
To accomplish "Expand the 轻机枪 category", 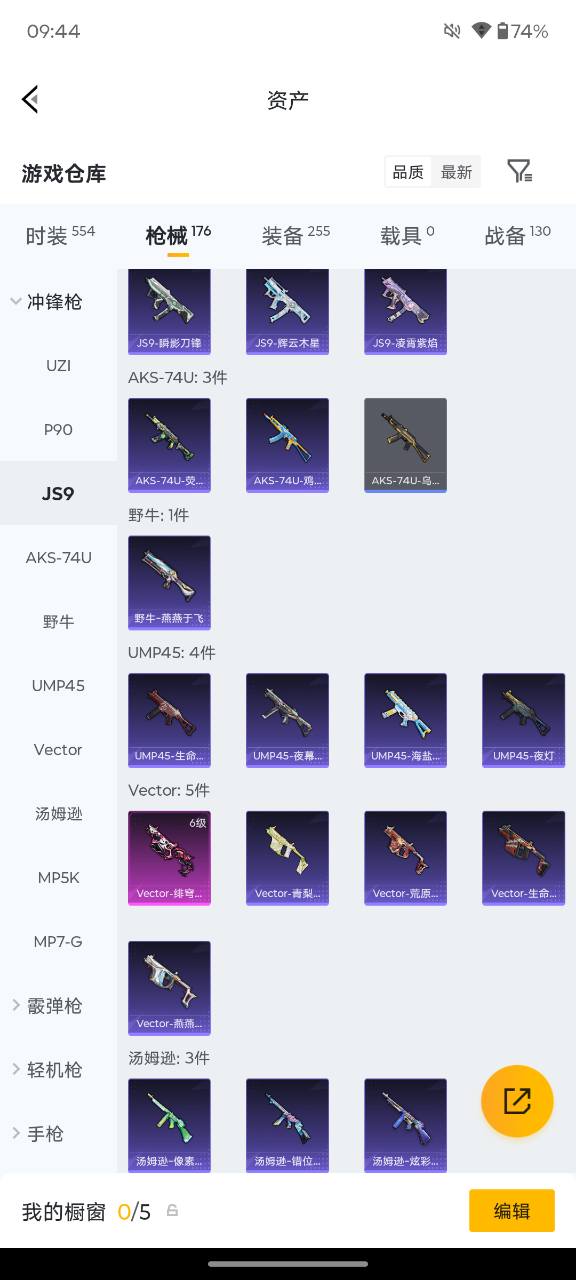I will [47, 1069].
